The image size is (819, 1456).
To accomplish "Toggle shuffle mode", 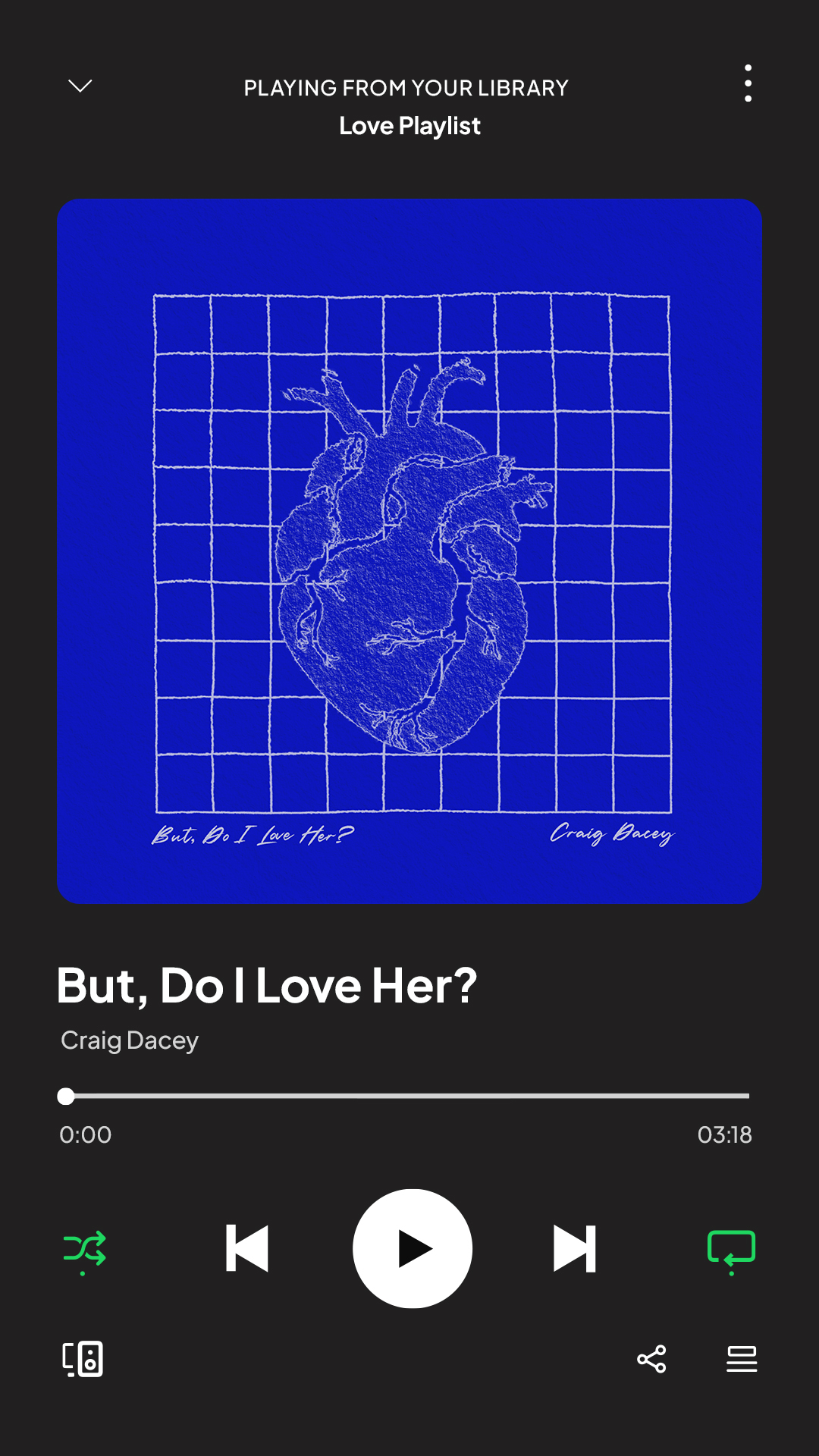I will click(84, 1248).
